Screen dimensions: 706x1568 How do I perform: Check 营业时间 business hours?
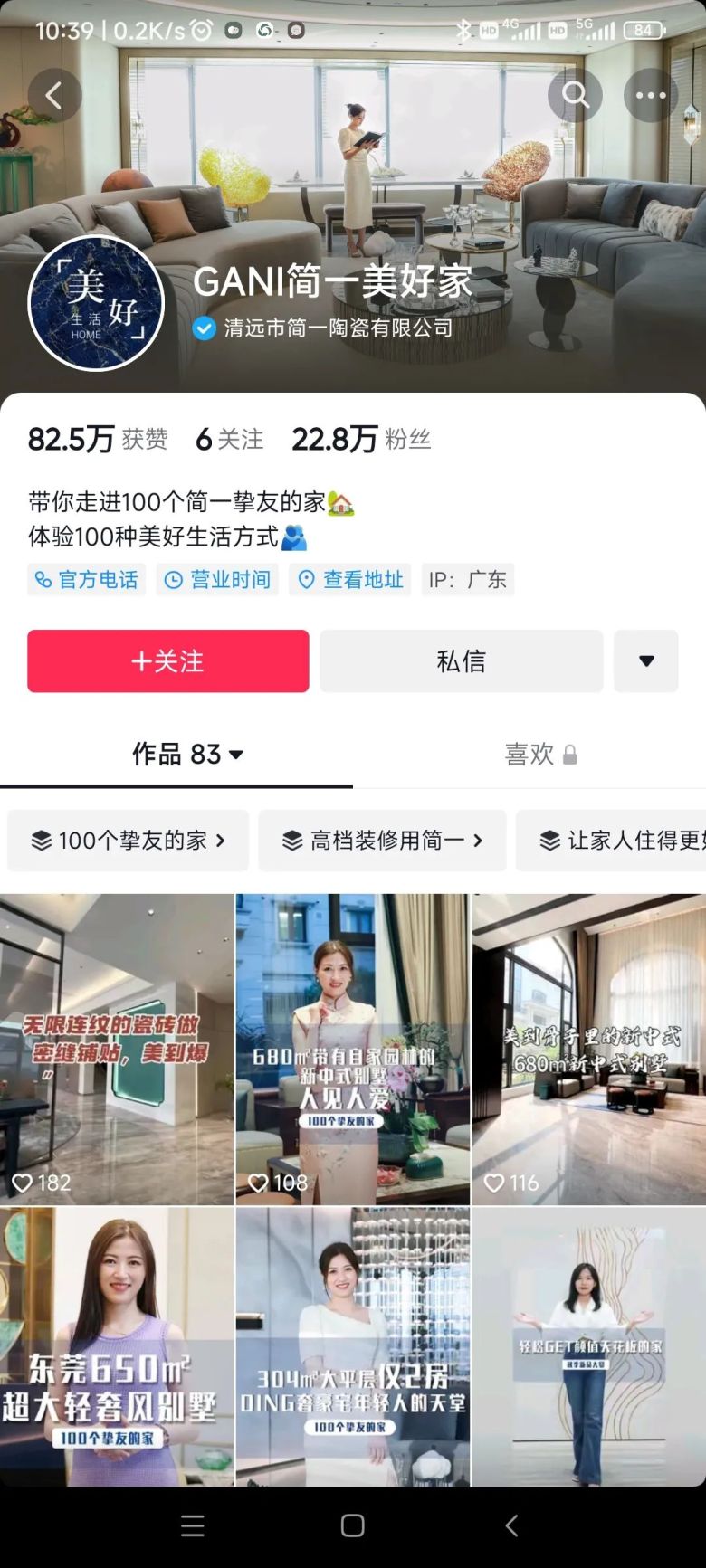(217, 580)
